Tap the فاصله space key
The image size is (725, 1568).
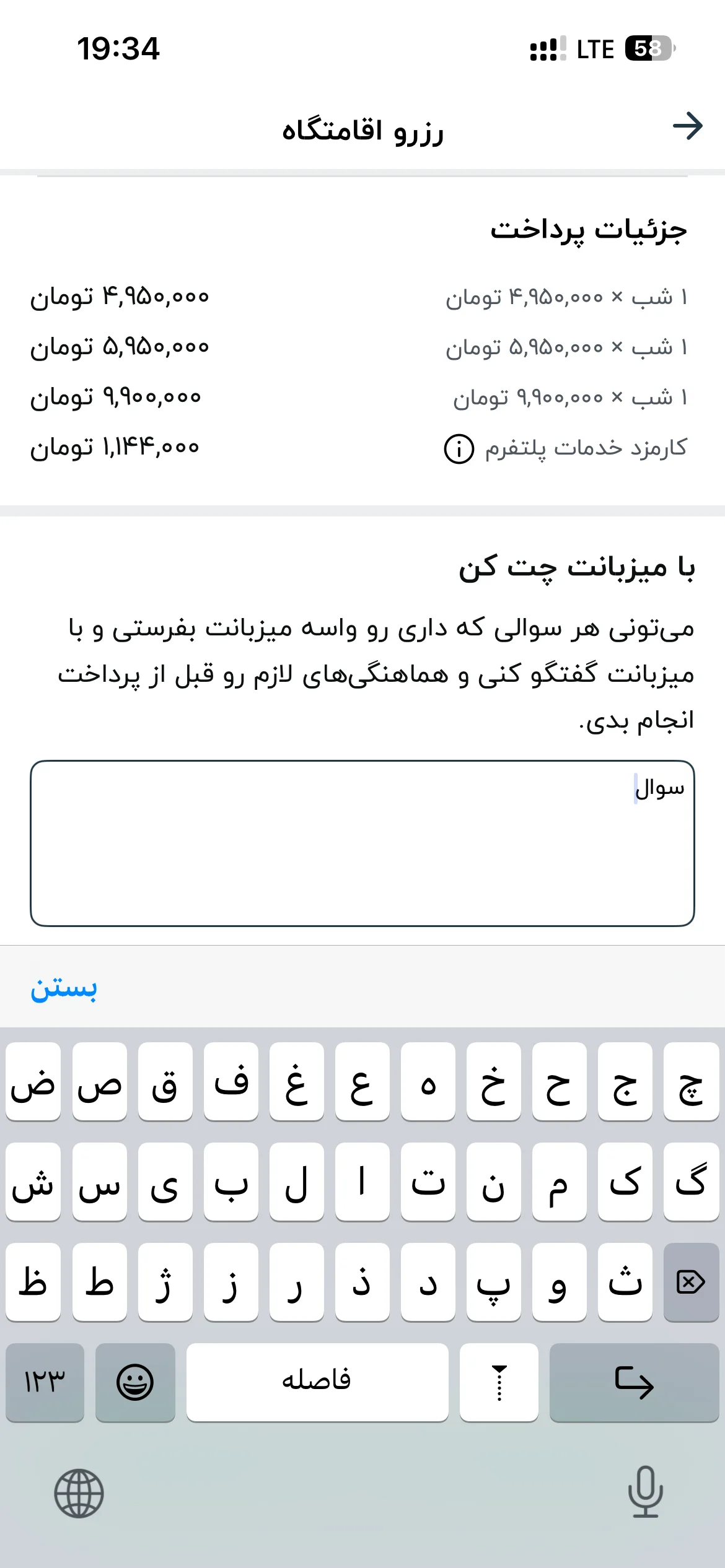(x=317, y=1382)
